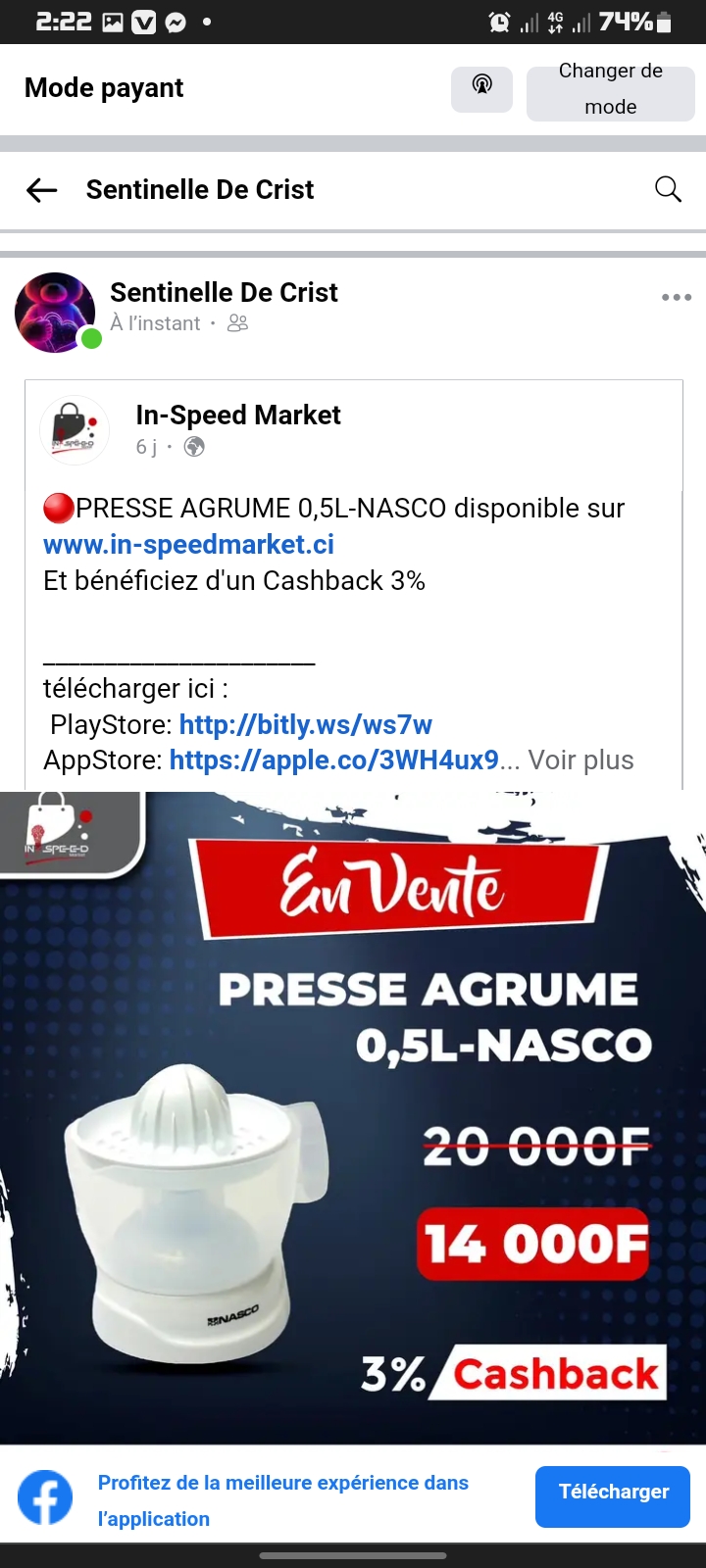Open search on Sentinelle De Crist page

tap(668, 189)
